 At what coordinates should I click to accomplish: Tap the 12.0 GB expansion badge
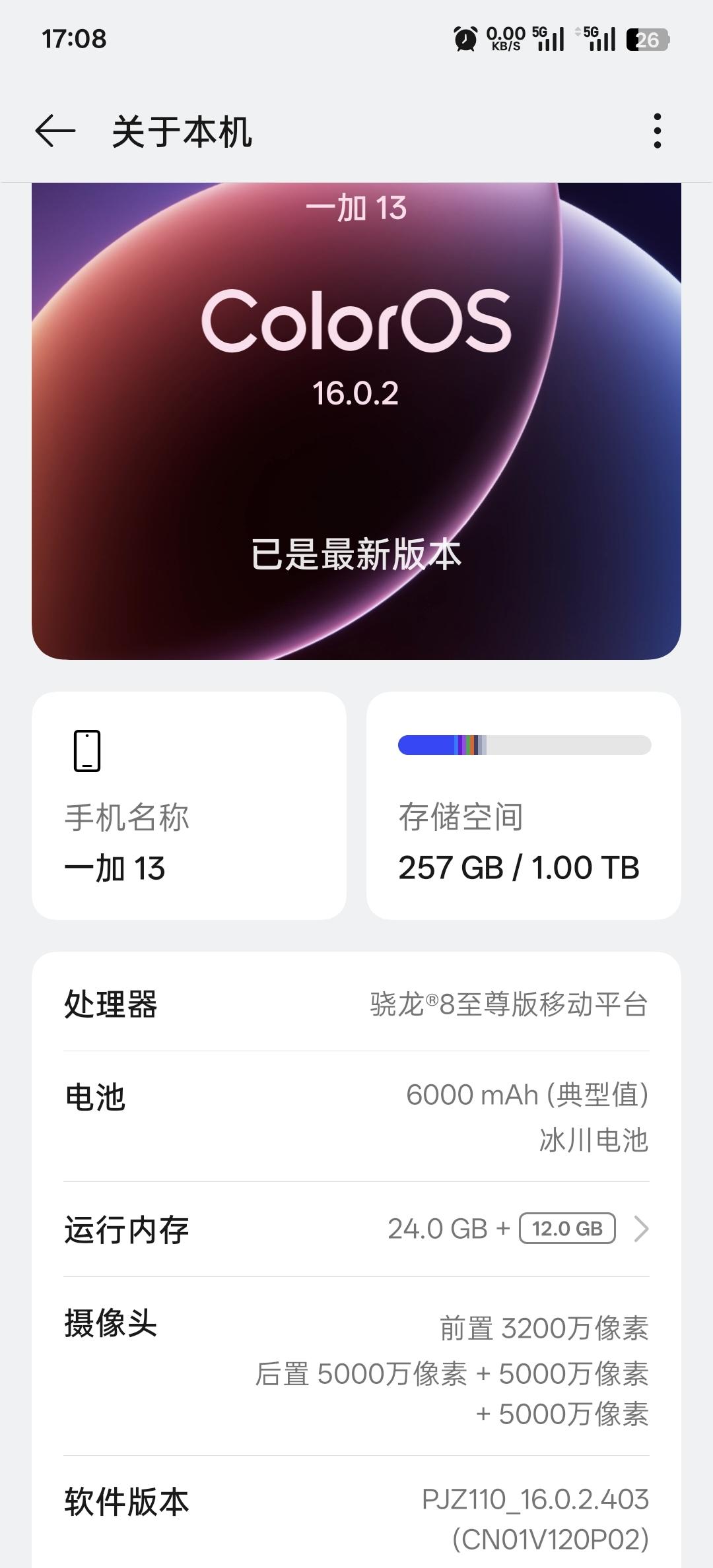pyautogui.click(x=566, y=1227)
